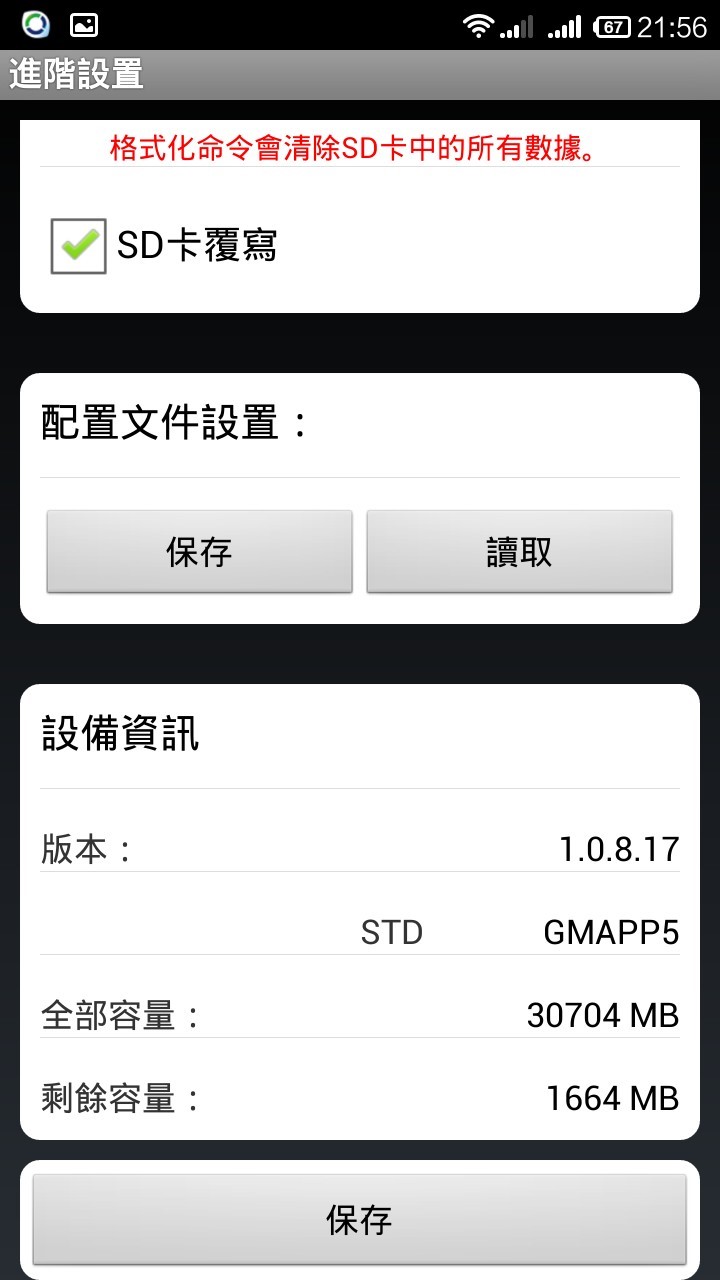Tap the screenshot captured notification icon
This screenshot has width=720, height=1280.
(85, 22)
